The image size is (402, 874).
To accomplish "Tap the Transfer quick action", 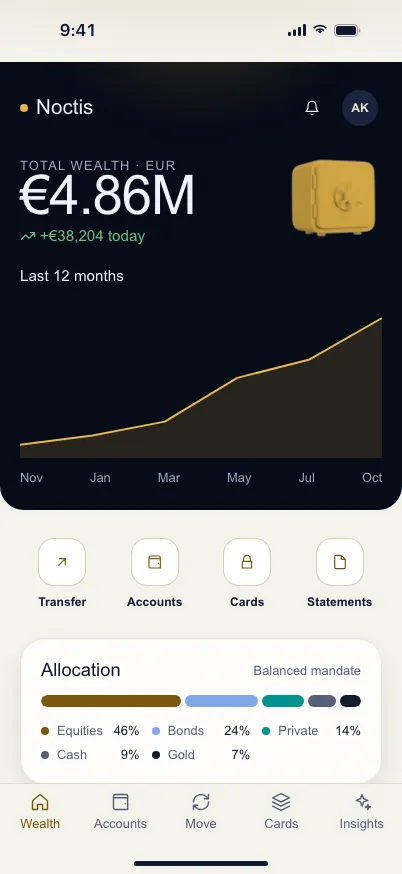I will click(x=62, y=573).
